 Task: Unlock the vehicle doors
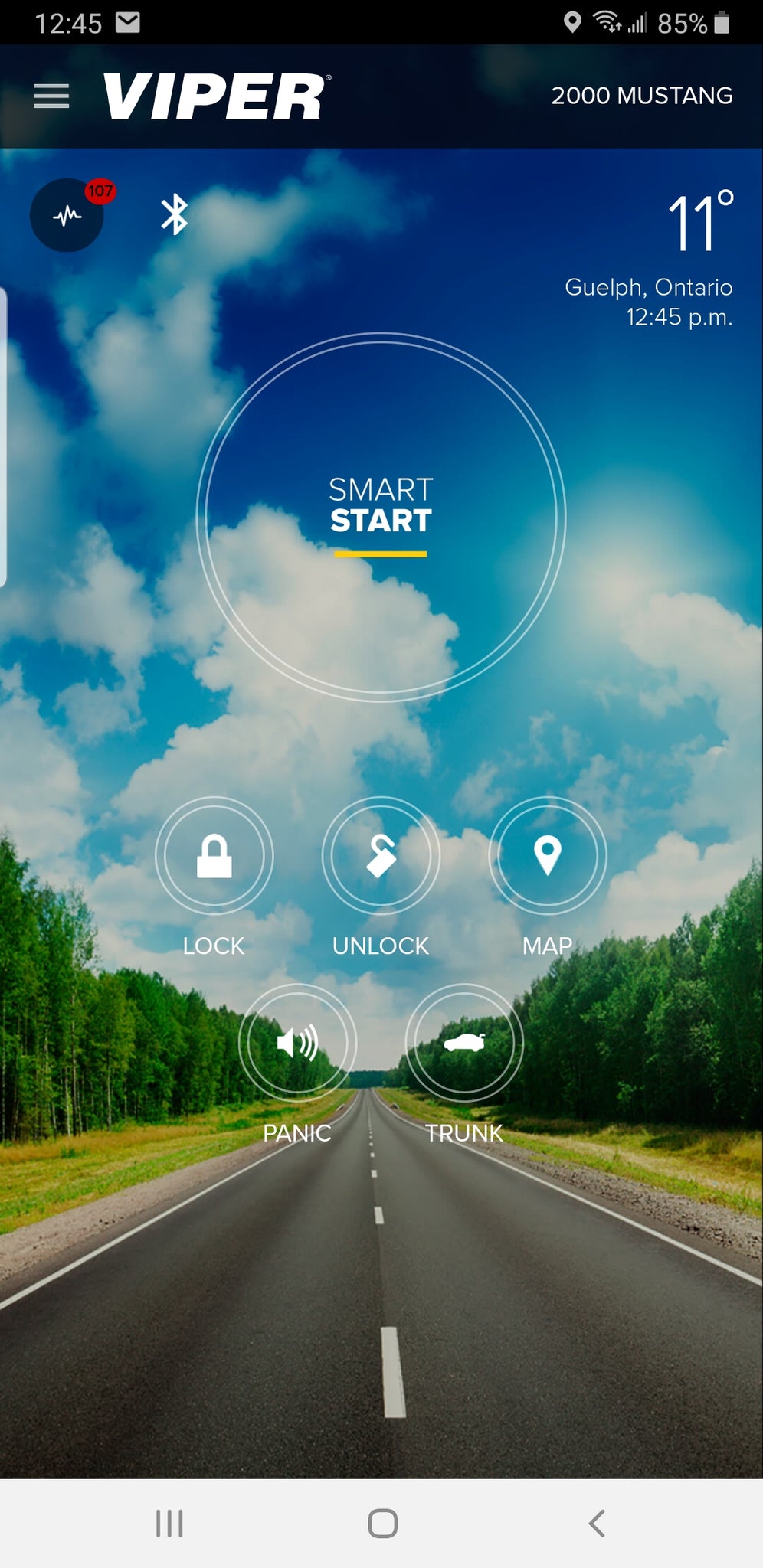(381, 855)
